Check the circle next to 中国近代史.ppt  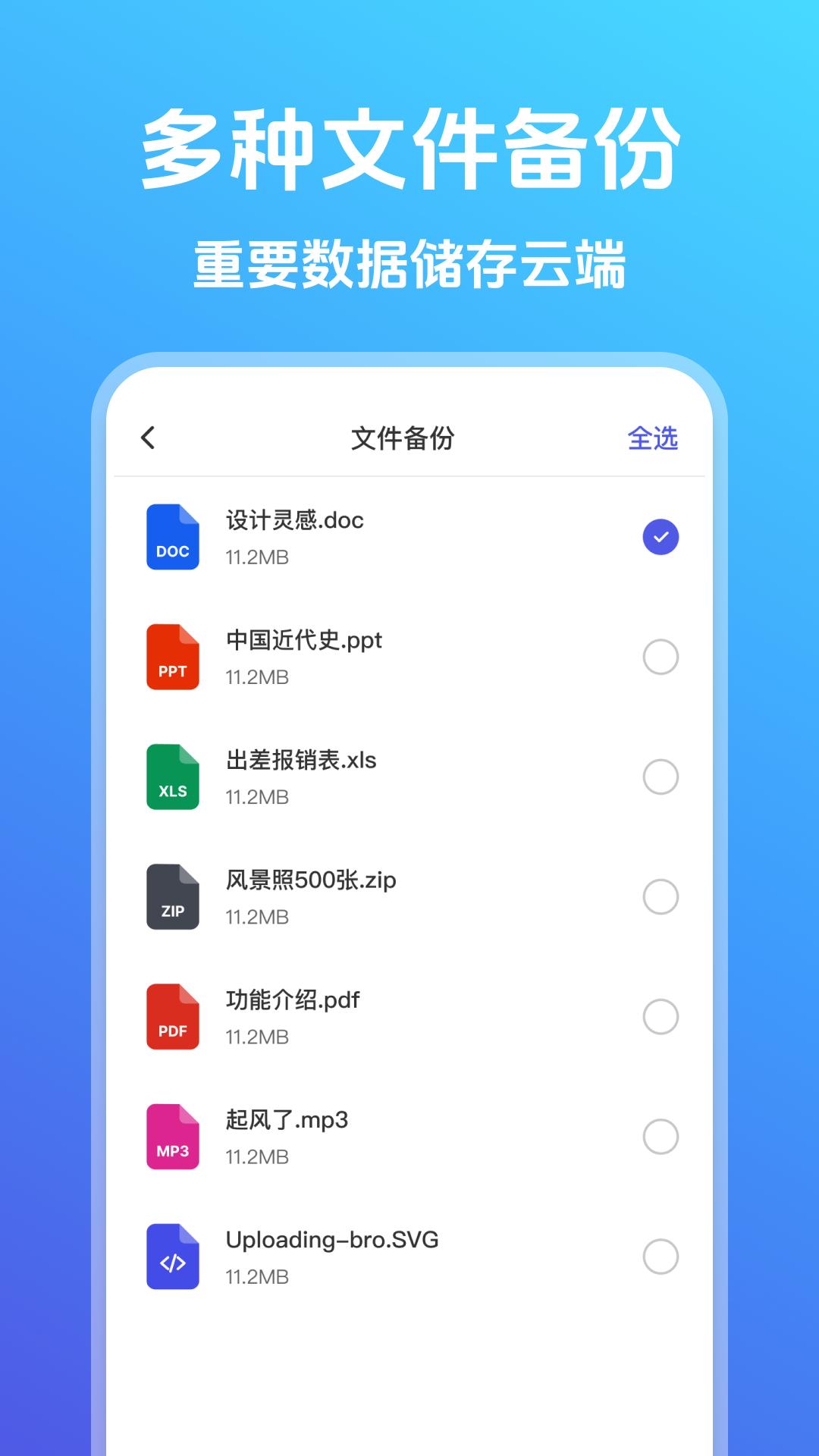click(x=661, y=657)
